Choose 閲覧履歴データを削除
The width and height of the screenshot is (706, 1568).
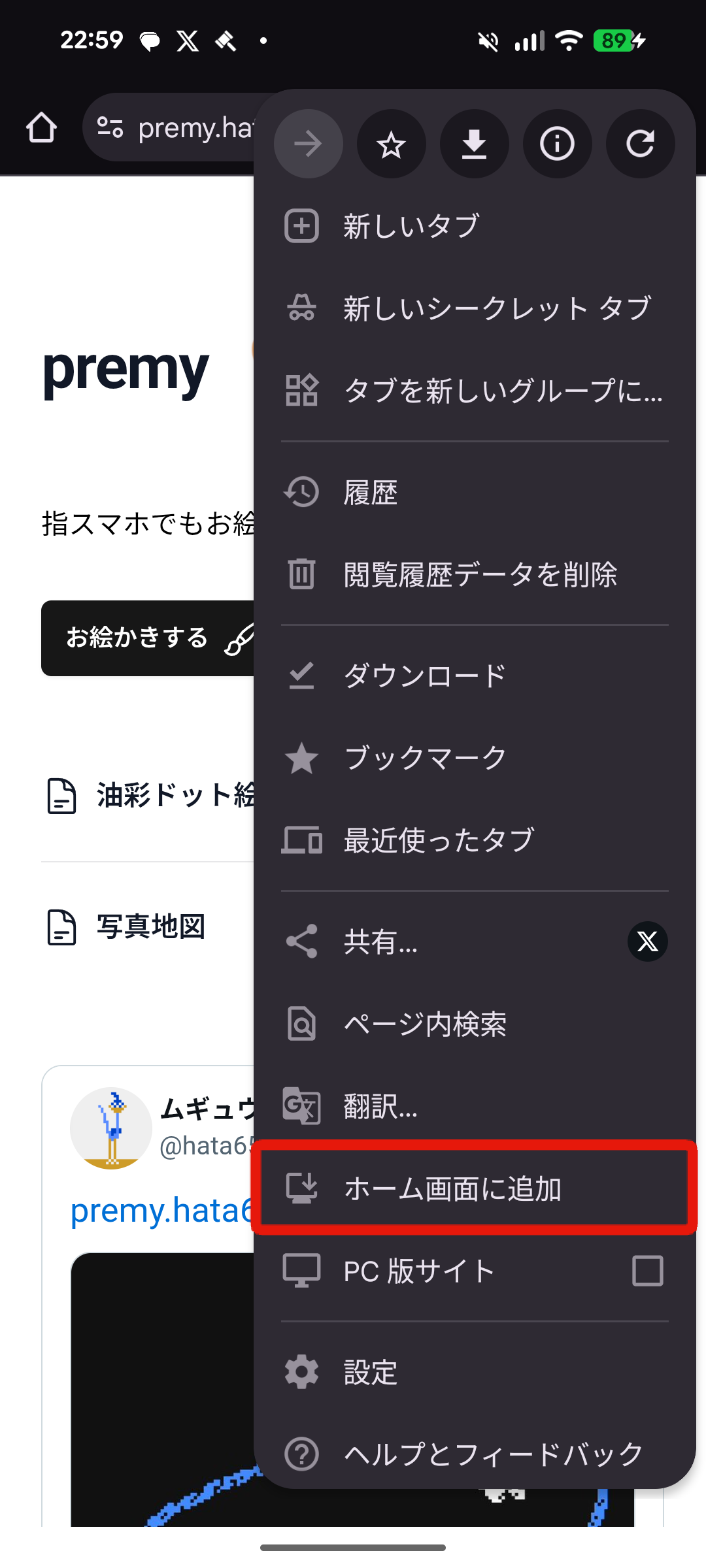[480, 575]
